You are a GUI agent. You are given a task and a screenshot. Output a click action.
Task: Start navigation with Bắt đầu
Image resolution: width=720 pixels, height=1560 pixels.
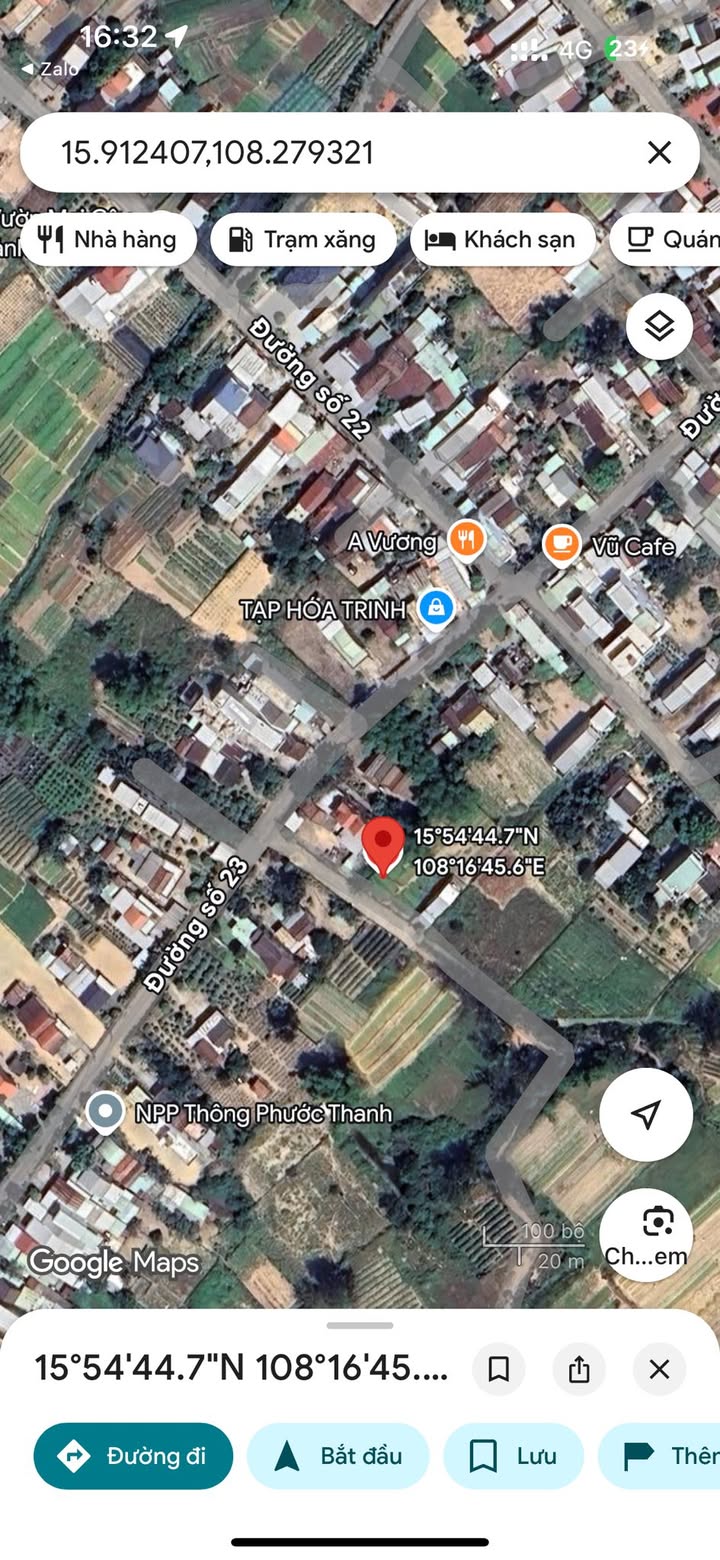click(x=338, y=1456)
